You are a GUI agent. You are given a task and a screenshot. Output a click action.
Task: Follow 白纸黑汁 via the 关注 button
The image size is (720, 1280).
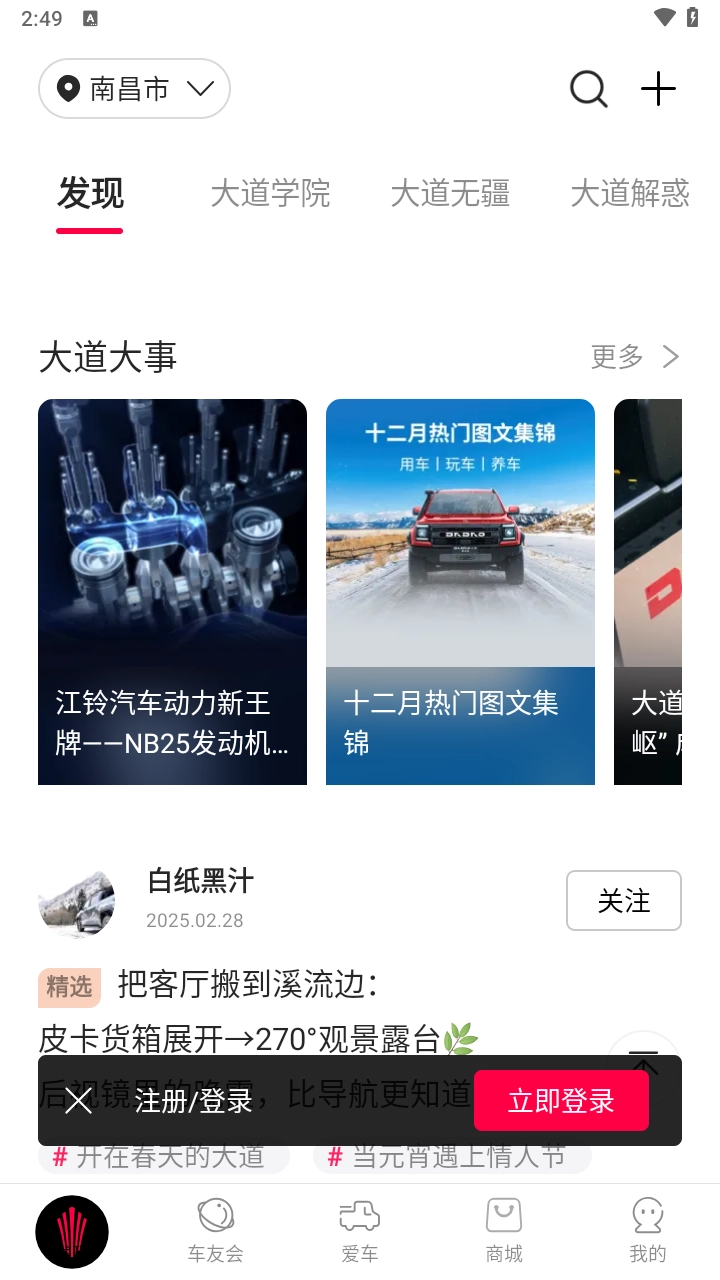623,901
